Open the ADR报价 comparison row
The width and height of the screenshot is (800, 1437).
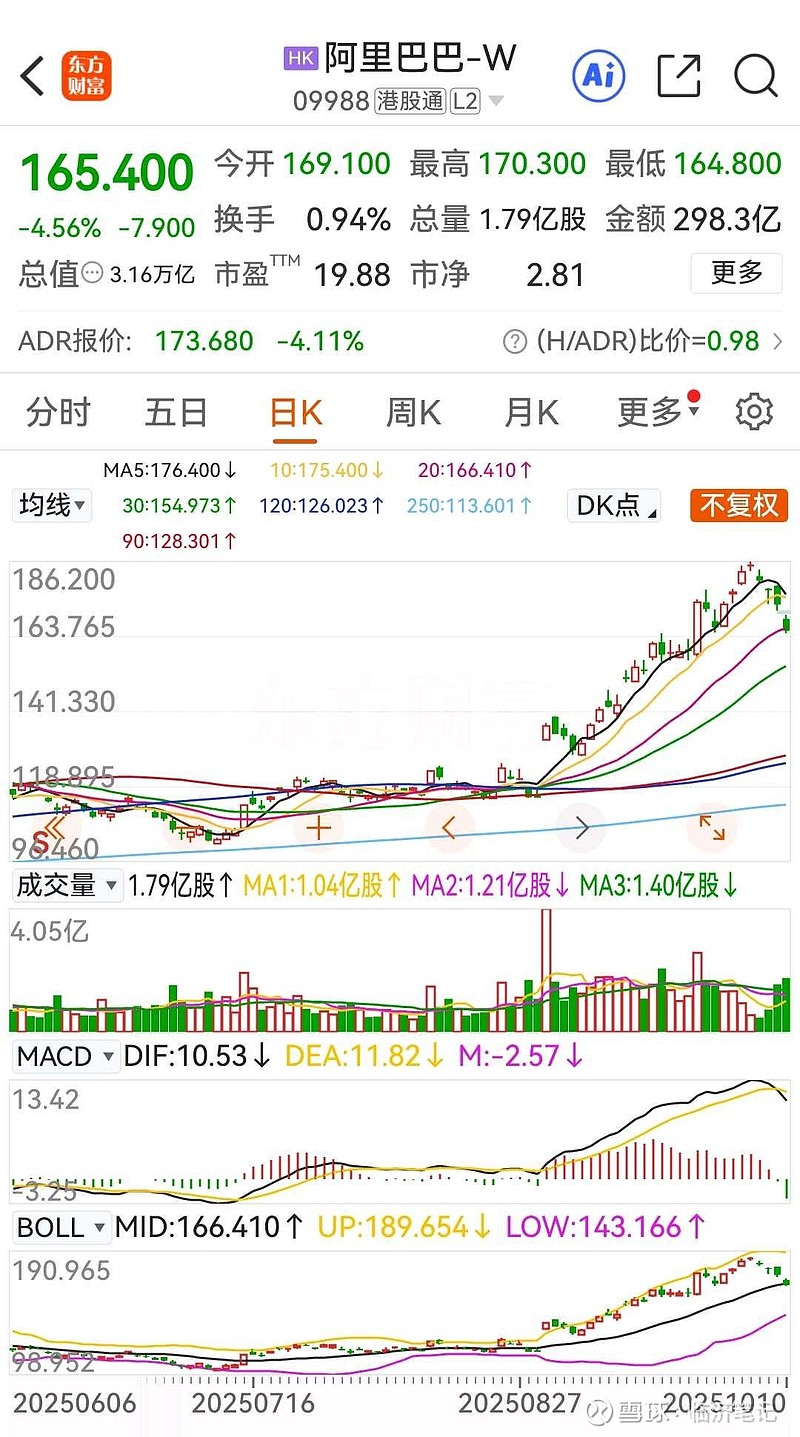(400, 341)
